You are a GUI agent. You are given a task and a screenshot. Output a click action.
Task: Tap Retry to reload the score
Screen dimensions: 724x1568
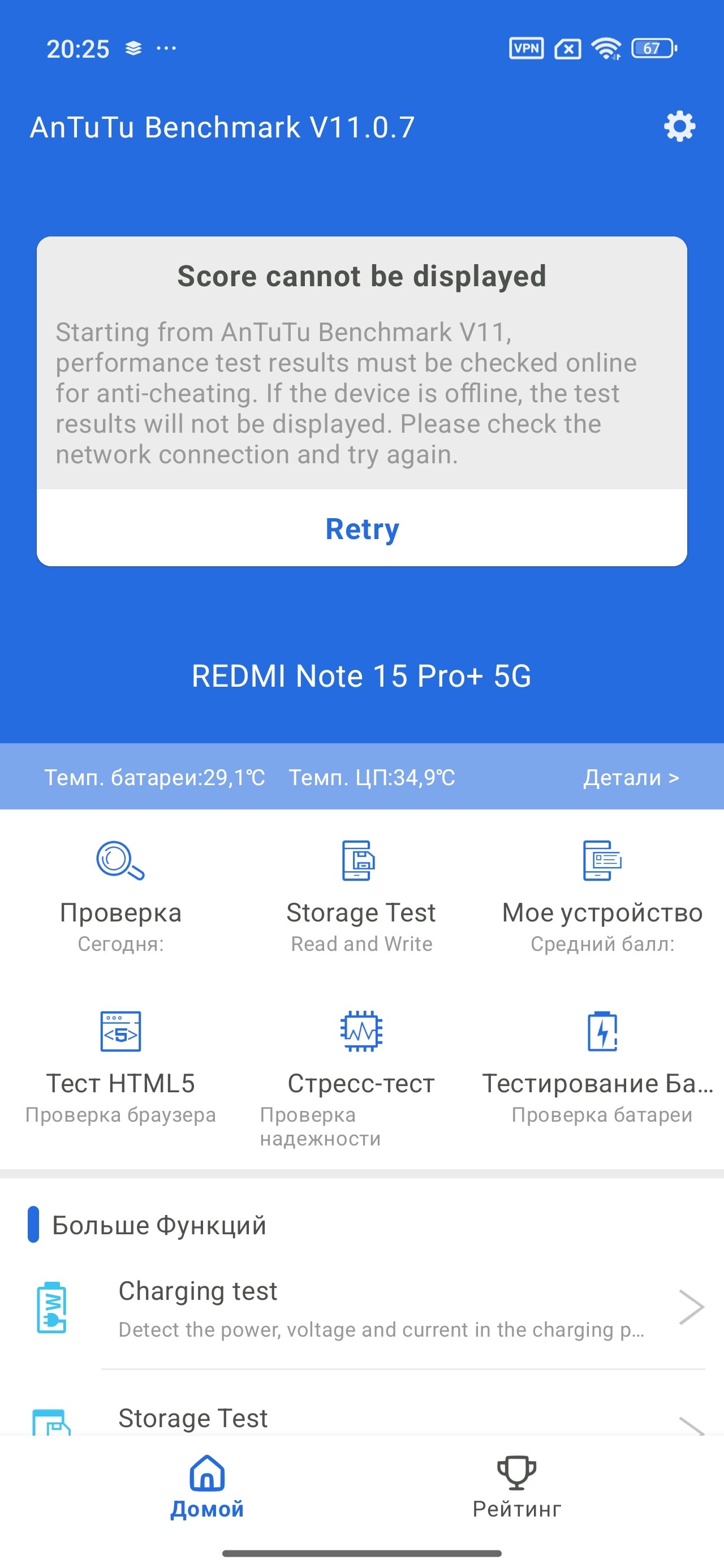361,528
